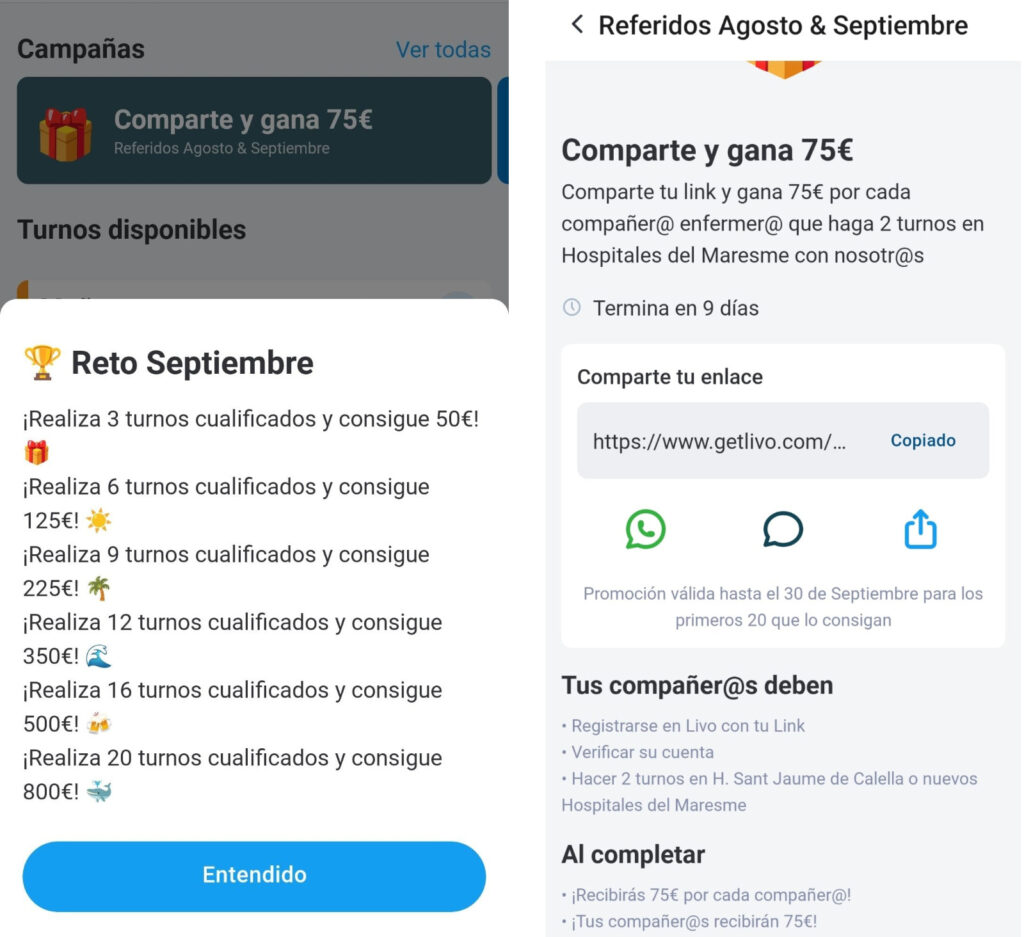
Task: Go back from Referidos Agosto & Septiembre
Action: [x=576, y=25]
